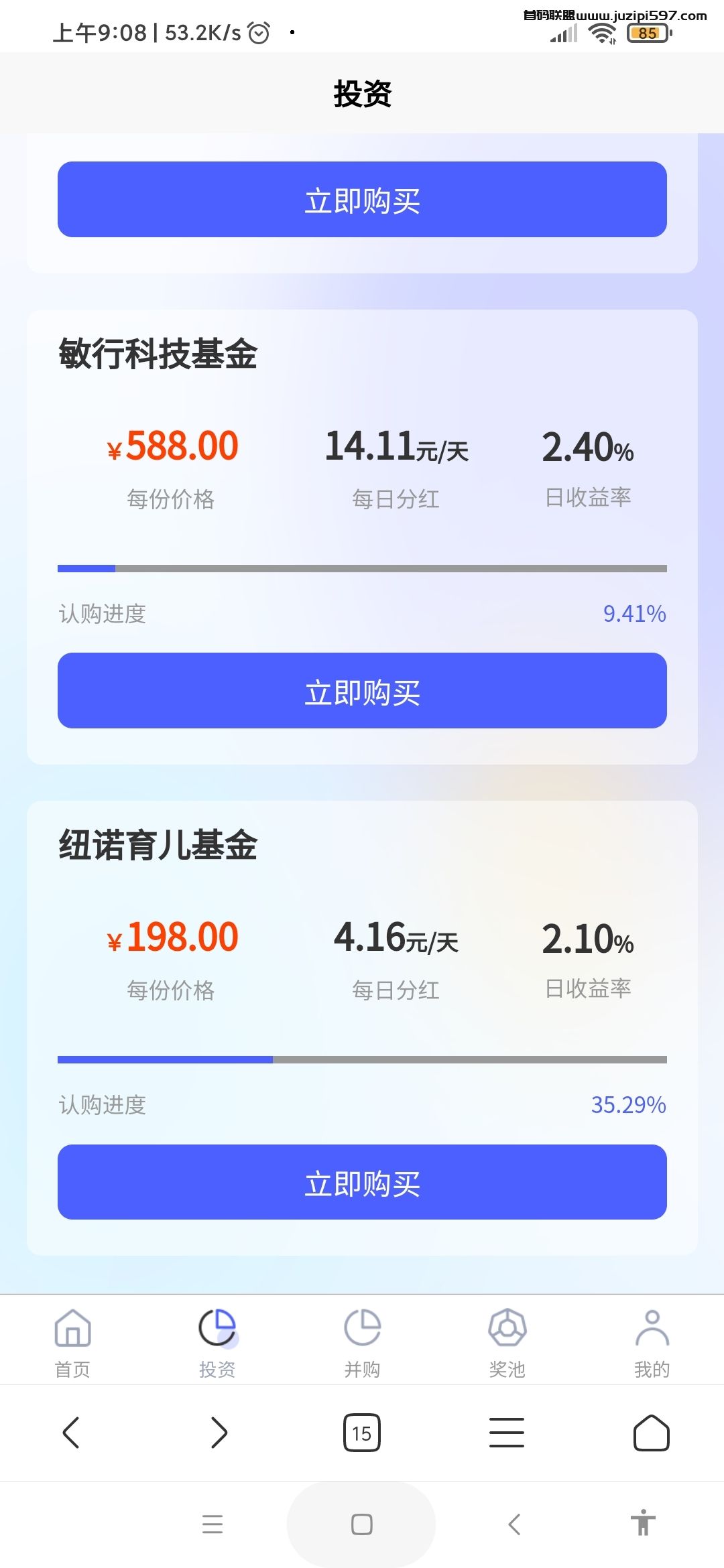Buy the 纽诺育儿基金 fund now
The width and height of the screenshot is (724, 1568).
[x=362, y=1182]
